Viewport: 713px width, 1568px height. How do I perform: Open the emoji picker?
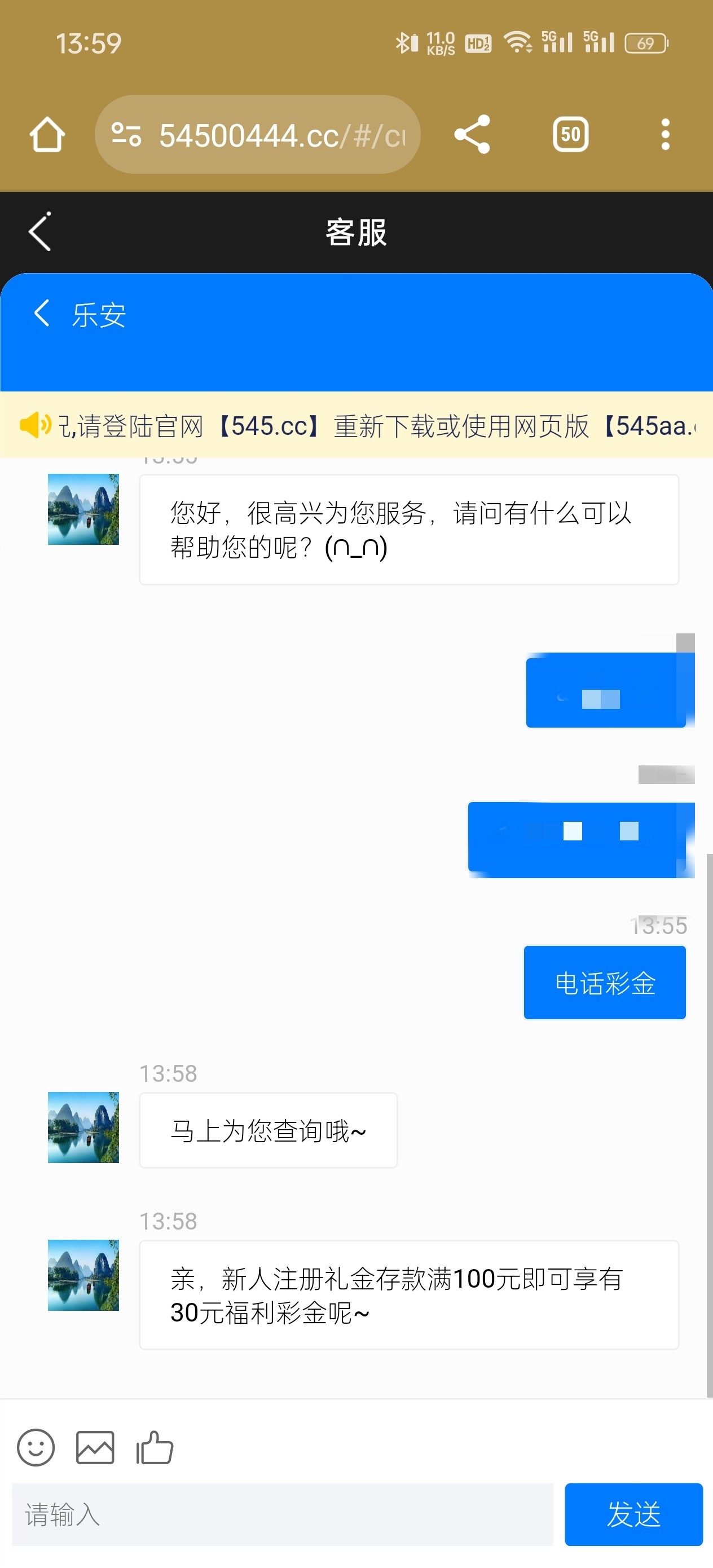point(36,1447)
